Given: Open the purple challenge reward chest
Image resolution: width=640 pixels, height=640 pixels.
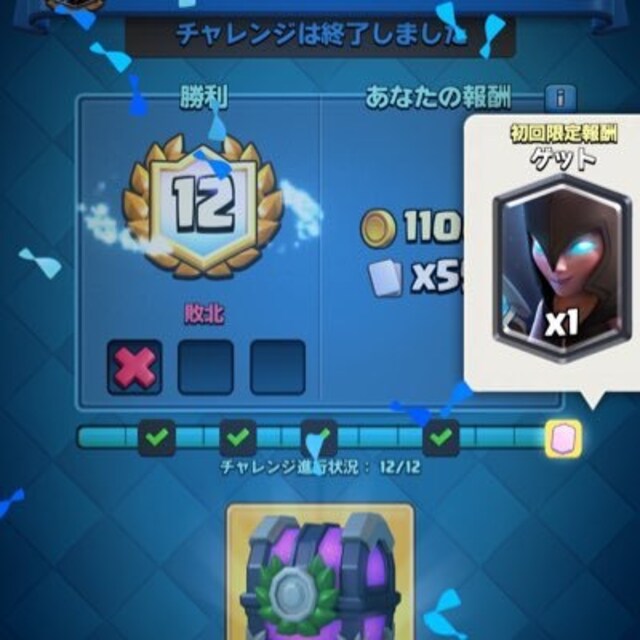Looking at the screenshot, I should tap(320, 578).
